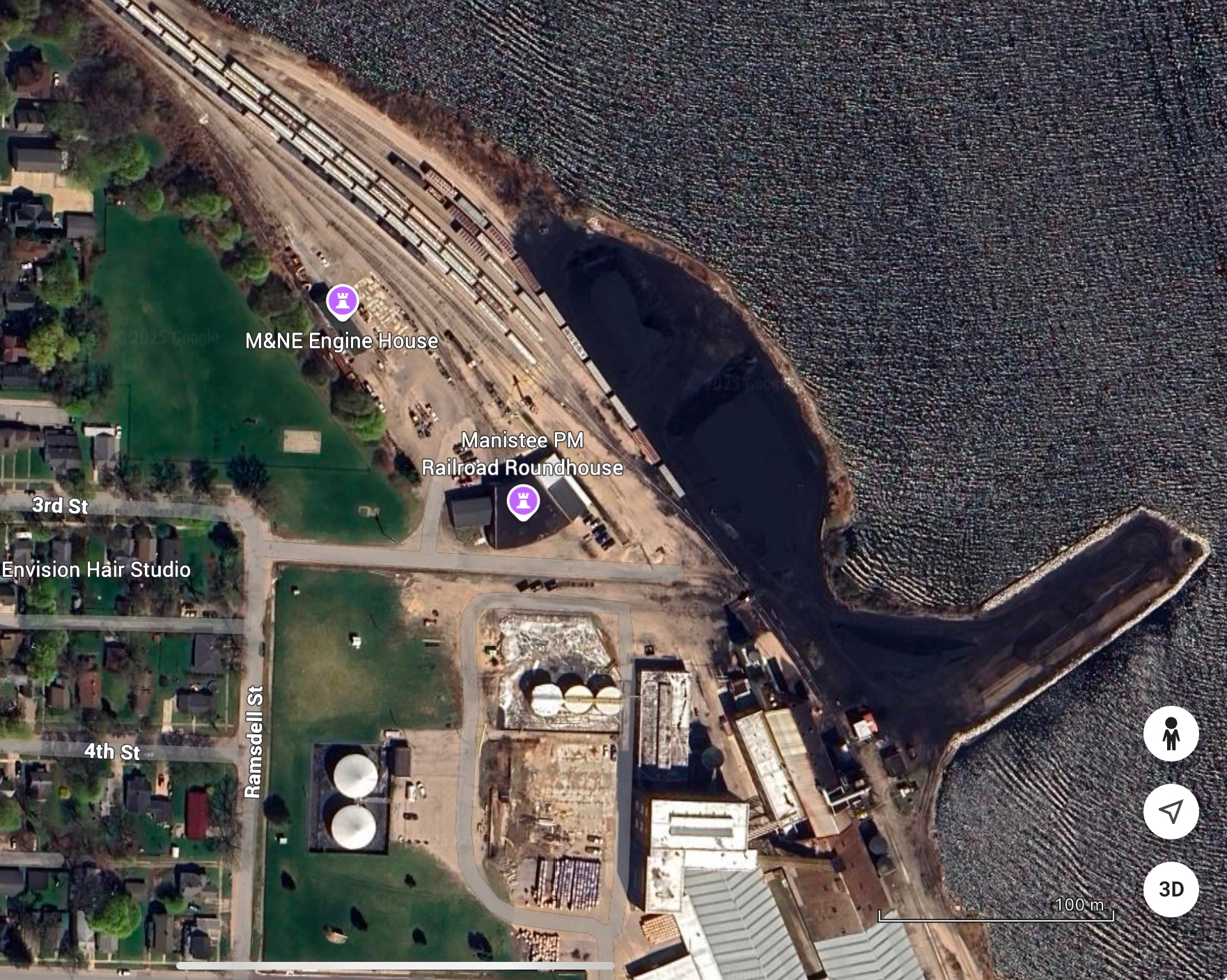Viewport: 1227px width, 980px height.
Task: Center map on my current location
Action: click(1171, 812)
